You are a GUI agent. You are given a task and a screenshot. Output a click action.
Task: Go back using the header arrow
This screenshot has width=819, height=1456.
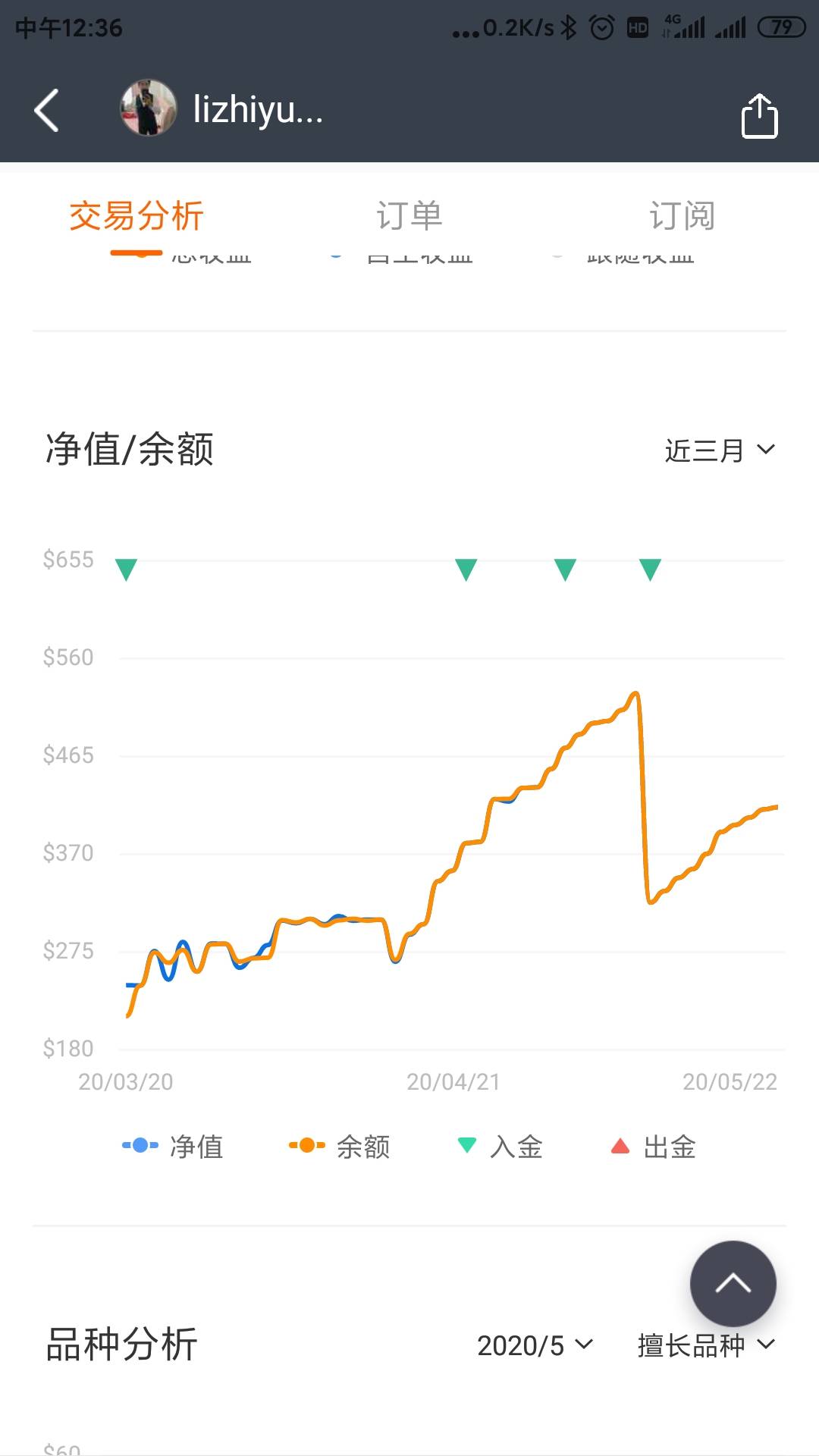[47, 111]
